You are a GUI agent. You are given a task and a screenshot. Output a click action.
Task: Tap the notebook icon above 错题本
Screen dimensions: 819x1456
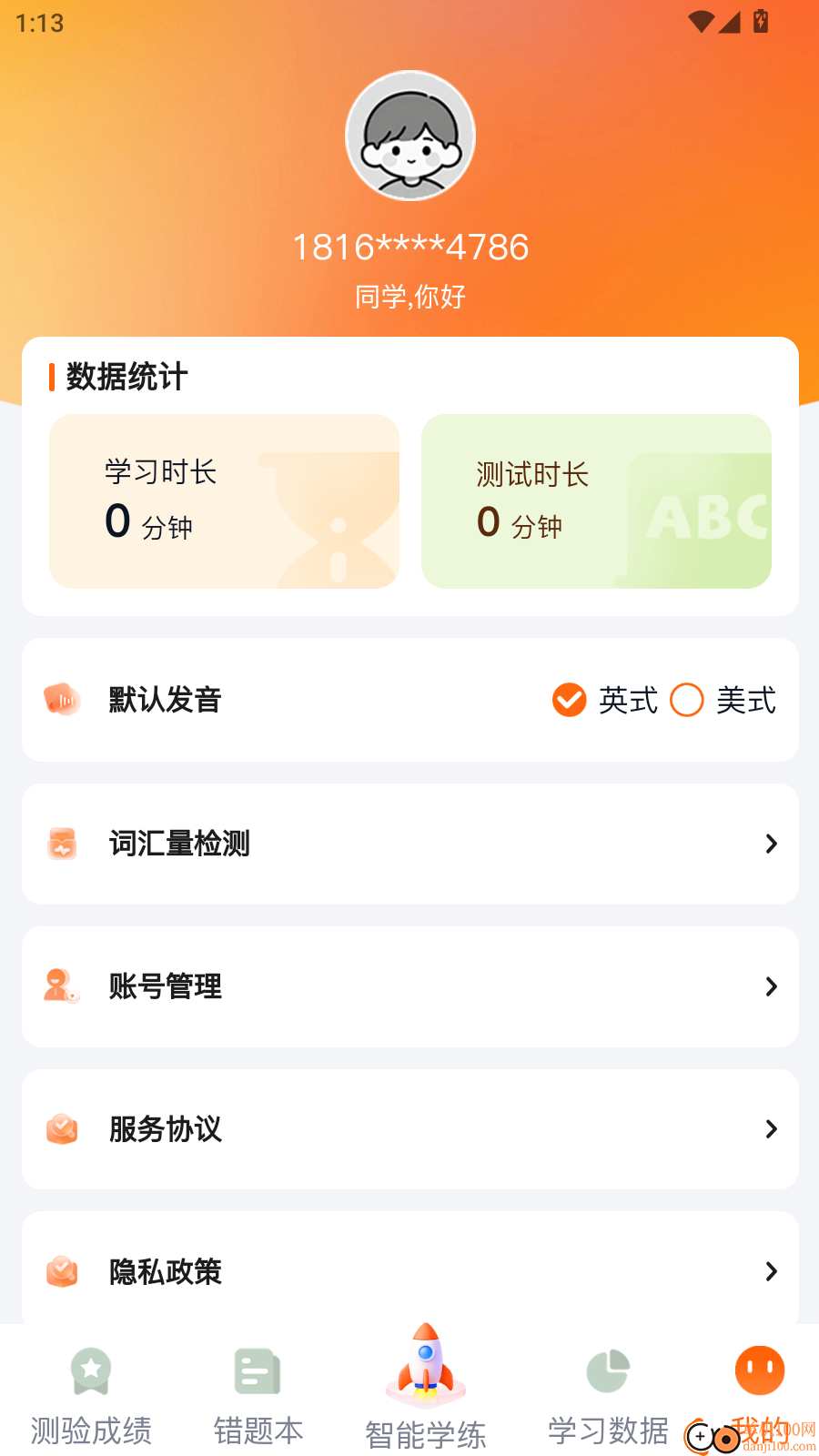(257, 1370)
